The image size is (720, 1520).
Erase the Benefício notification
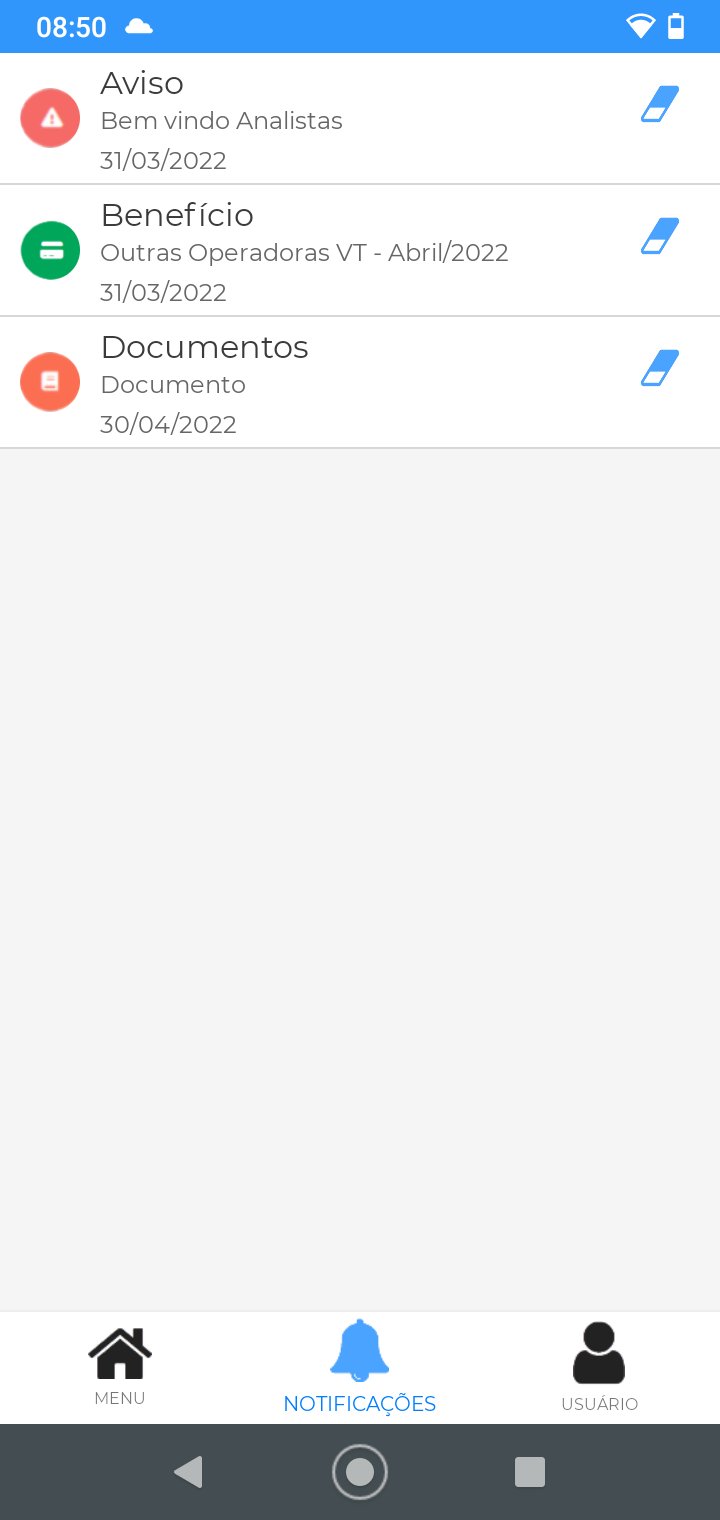660,236
